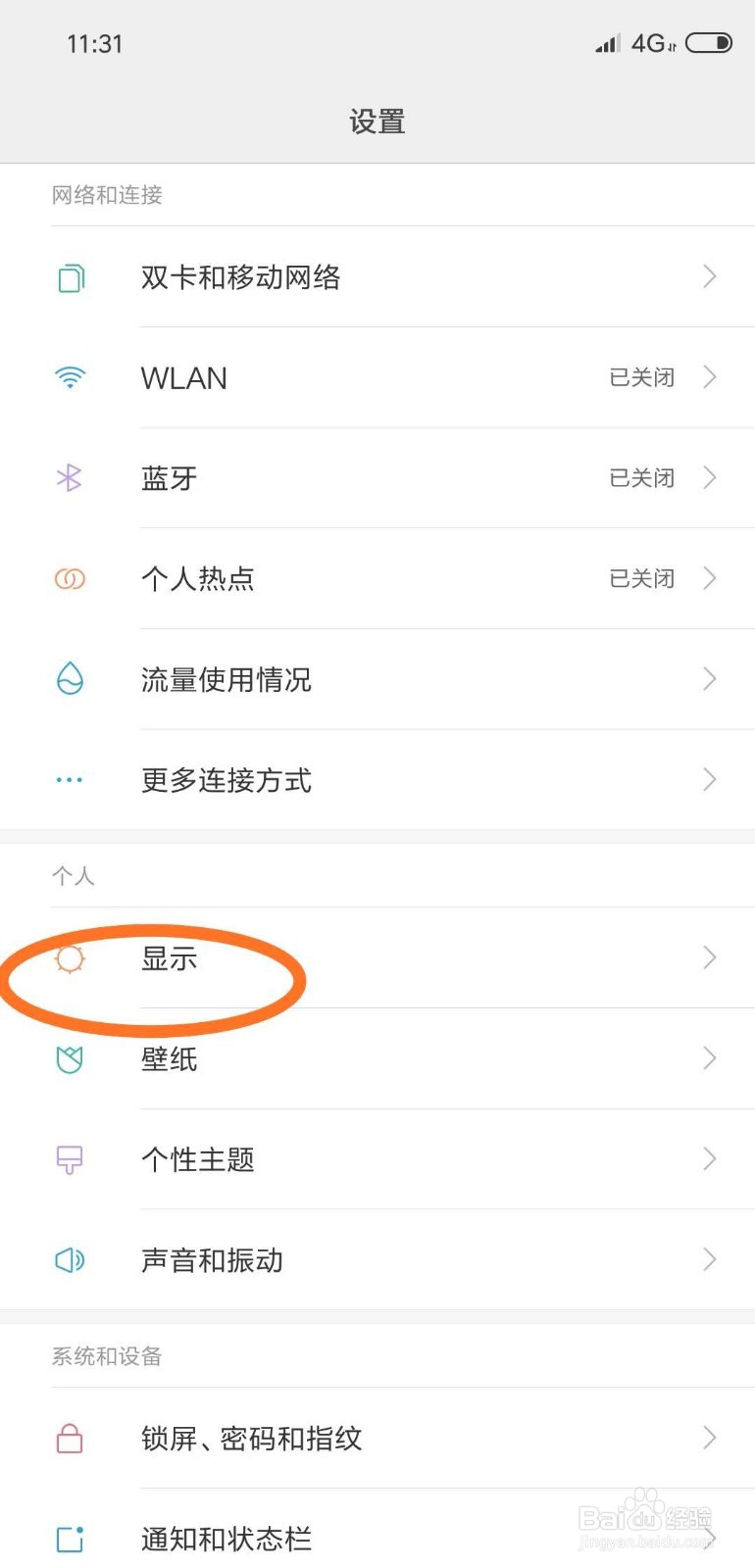Viewport: 755px width, 1568px height.
Task: Select the WLAN Wi-Fi signal icon
Action: click(x=69, y=377)
